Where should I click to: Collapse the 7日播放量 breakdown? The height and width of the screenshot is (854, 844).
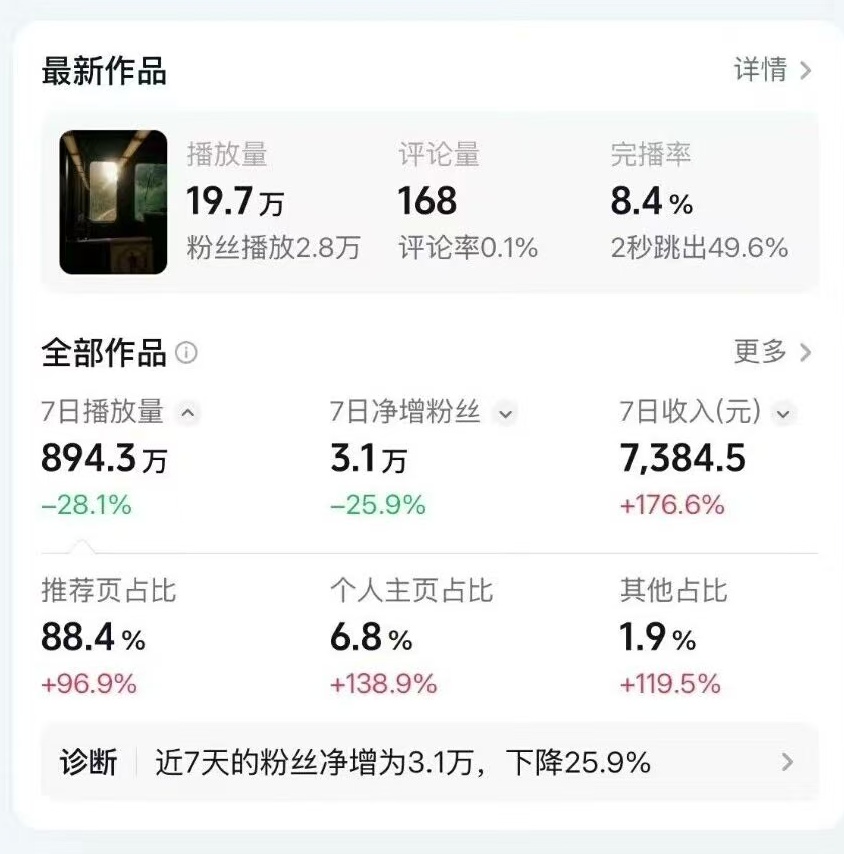(x=187, y=413)
